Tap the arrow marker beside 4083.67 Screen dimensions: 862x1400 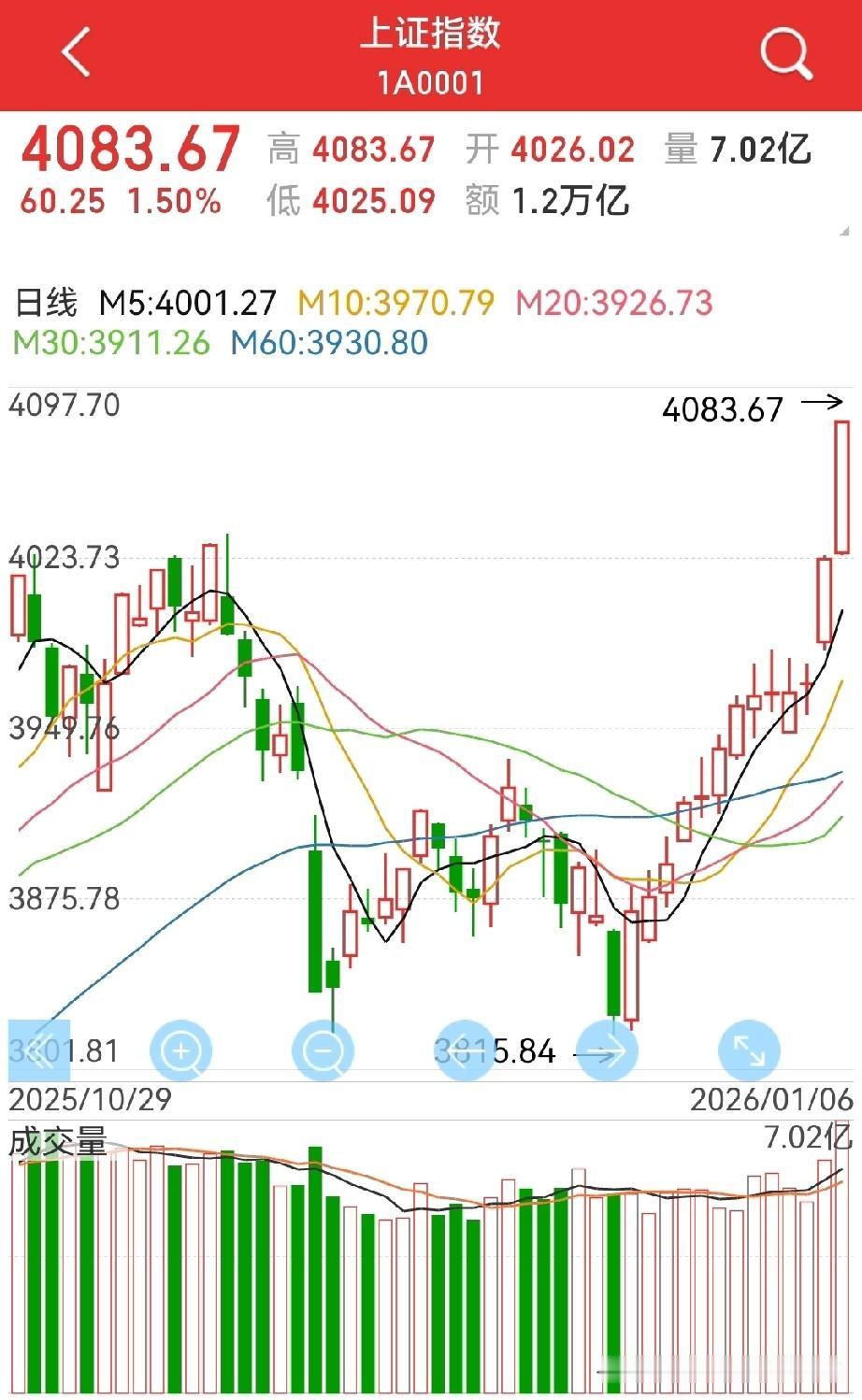point(824,403)
